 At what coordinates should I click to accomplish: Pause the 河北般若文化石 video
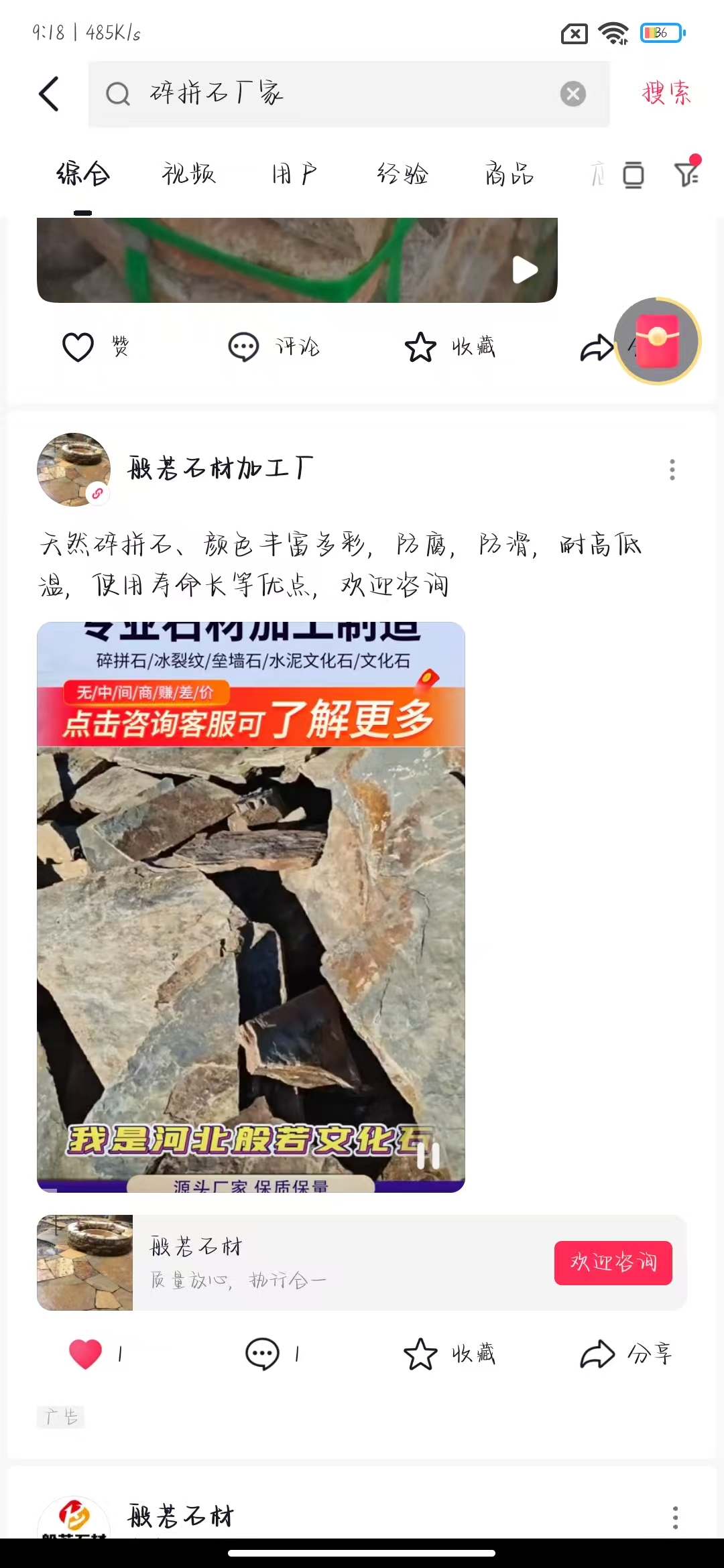click(x=428, y=1155)
